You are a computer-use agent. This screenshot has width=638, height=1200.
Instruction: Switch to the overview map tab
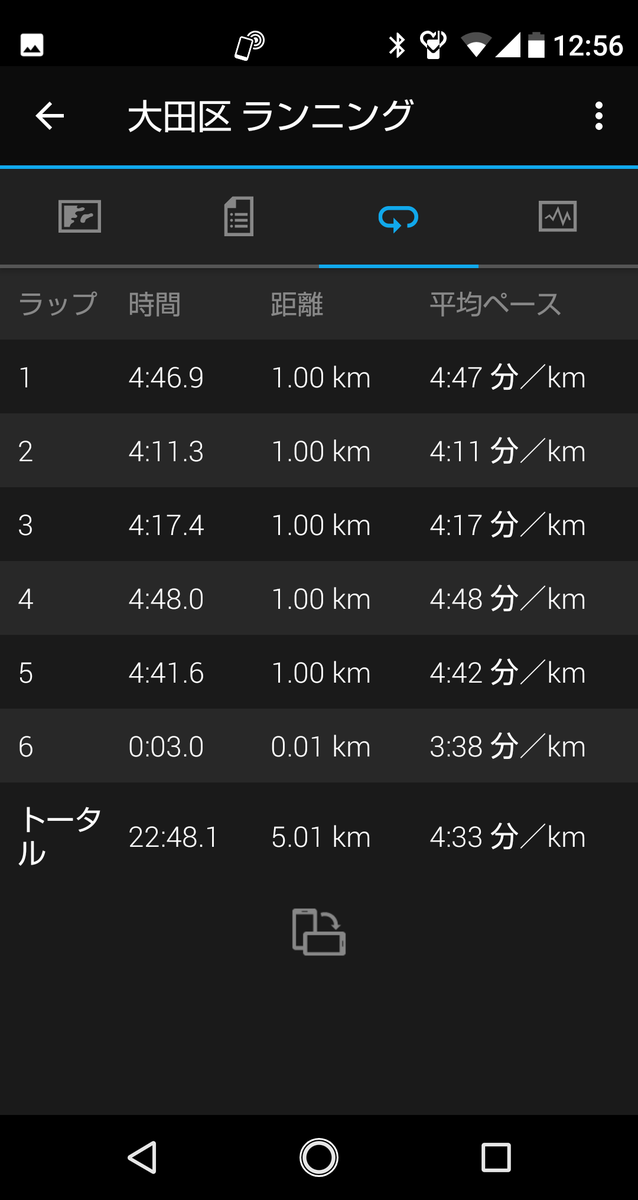click(x=80, y=217)
